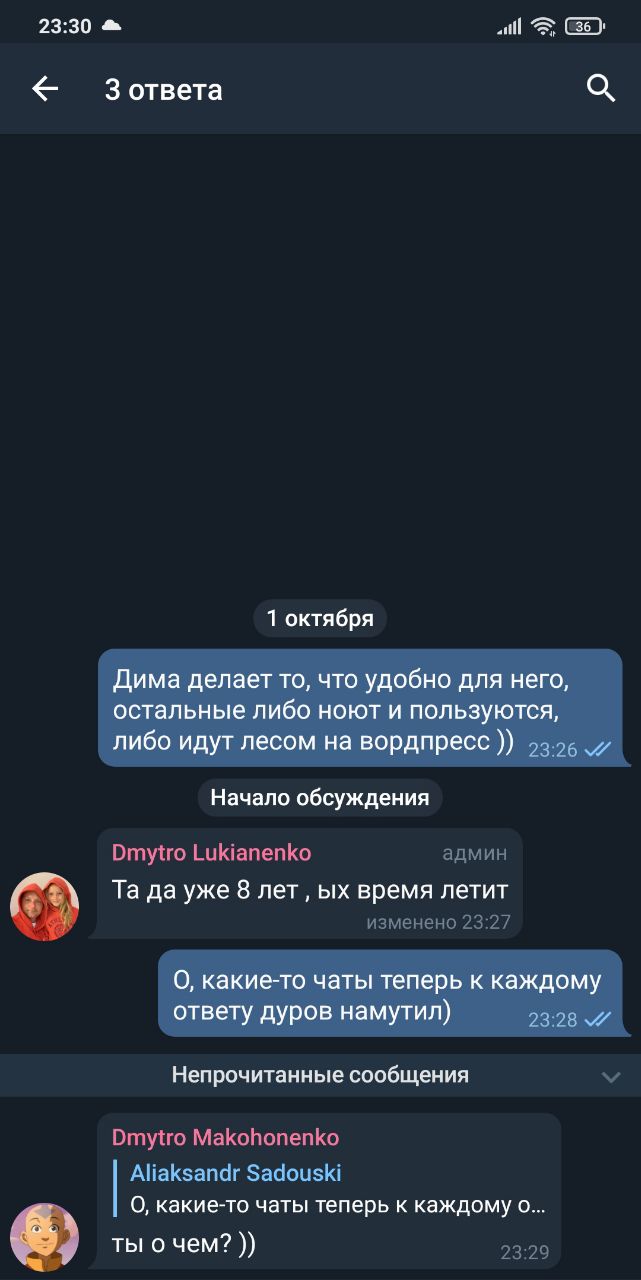Go back from the replies thread
Screen dimensions: 641x1280
click(45, 89)
